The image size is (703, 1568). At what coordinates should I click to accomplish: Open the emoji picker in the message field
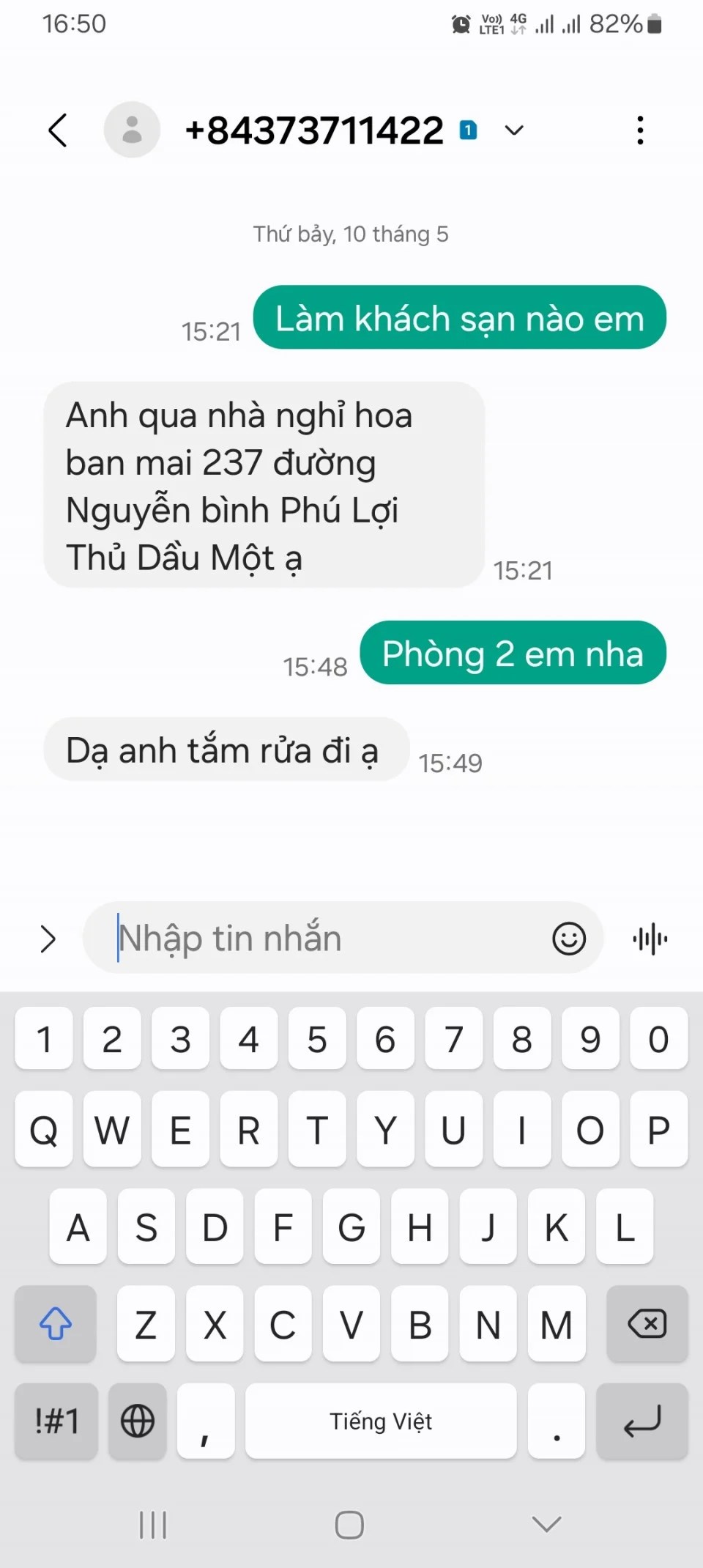[x=569, y=939]
